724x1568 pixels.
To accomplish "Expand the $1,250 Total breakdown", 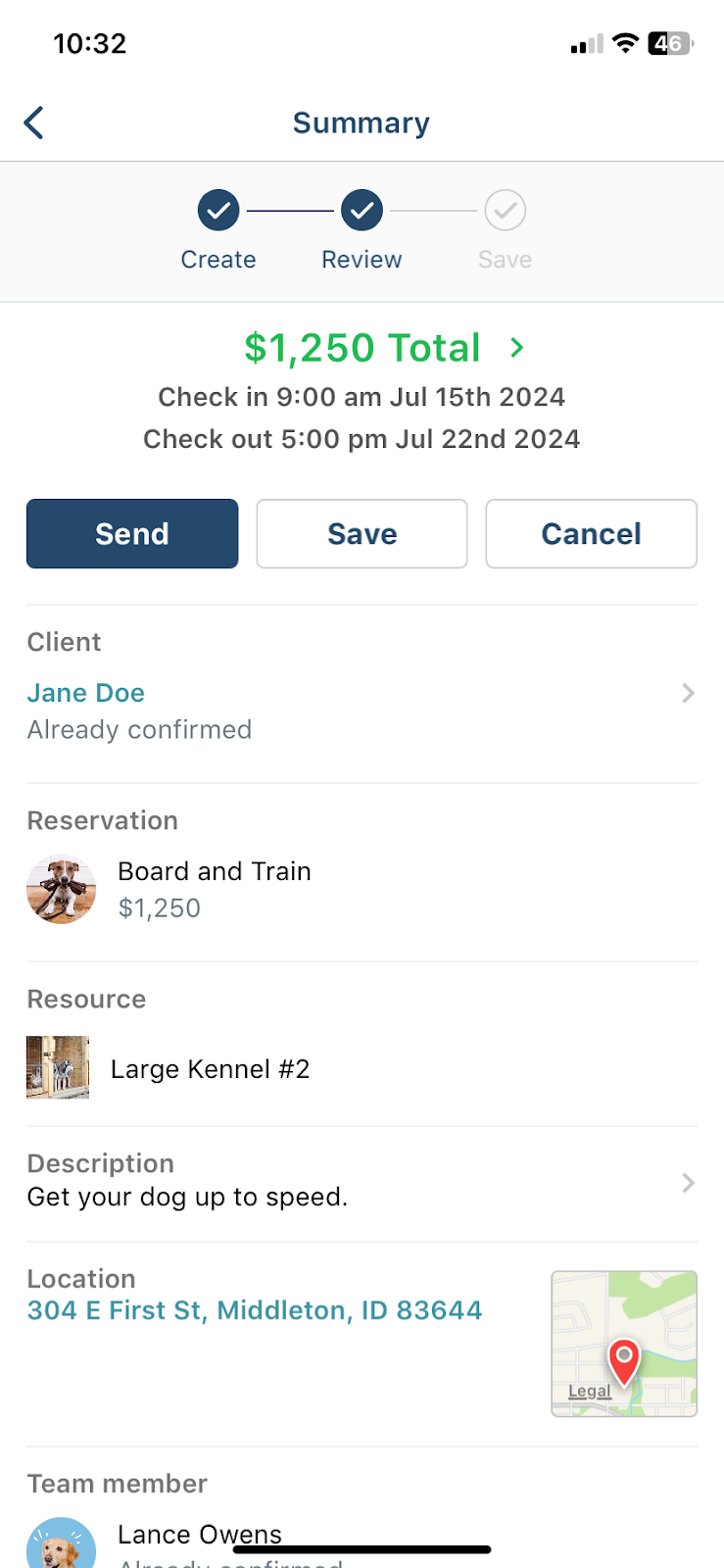I will click(384, 348).
